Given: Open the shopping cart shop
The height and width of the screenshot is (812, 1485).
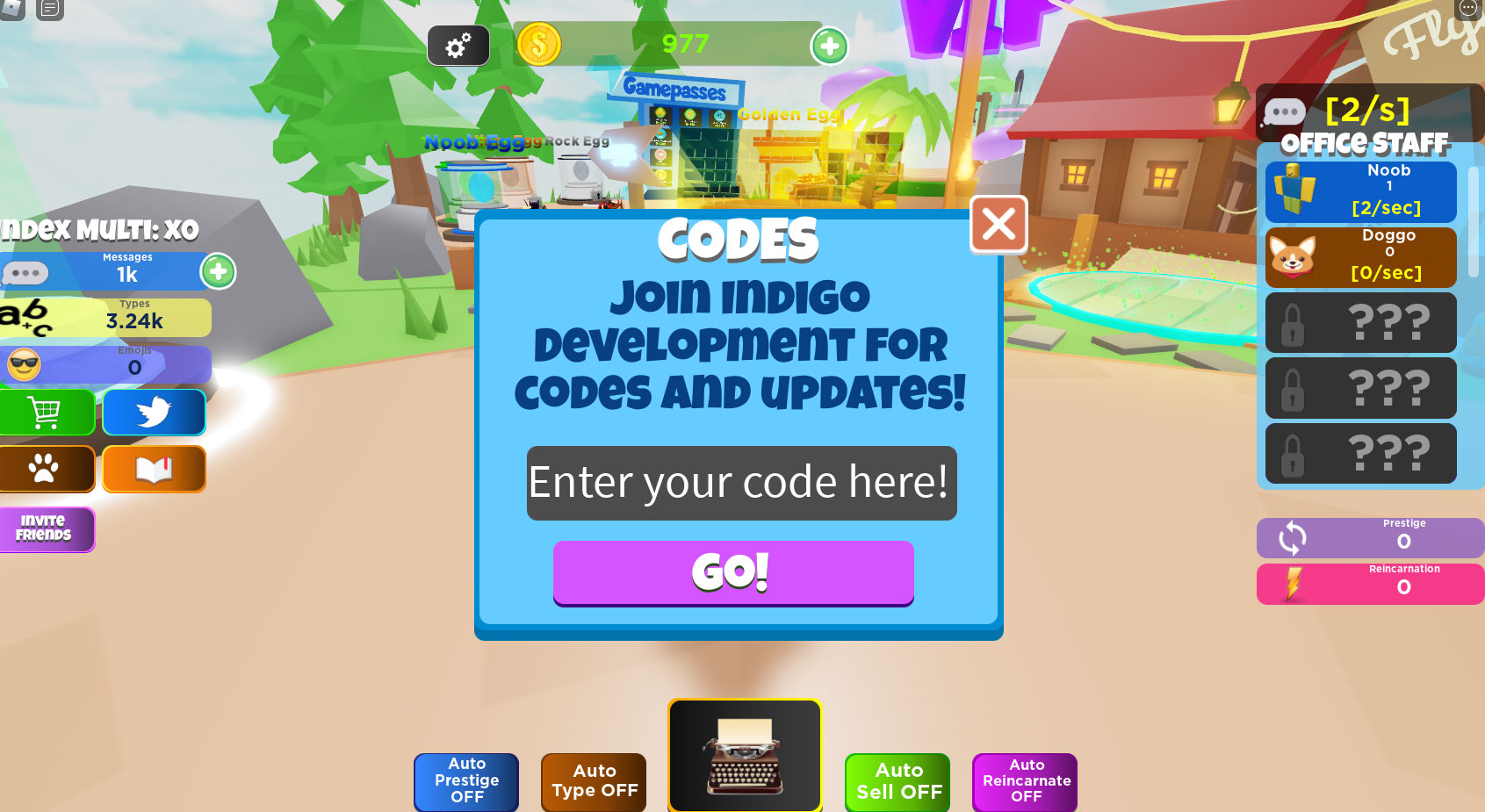Looking at the screenshot, I should coord(45,412).
